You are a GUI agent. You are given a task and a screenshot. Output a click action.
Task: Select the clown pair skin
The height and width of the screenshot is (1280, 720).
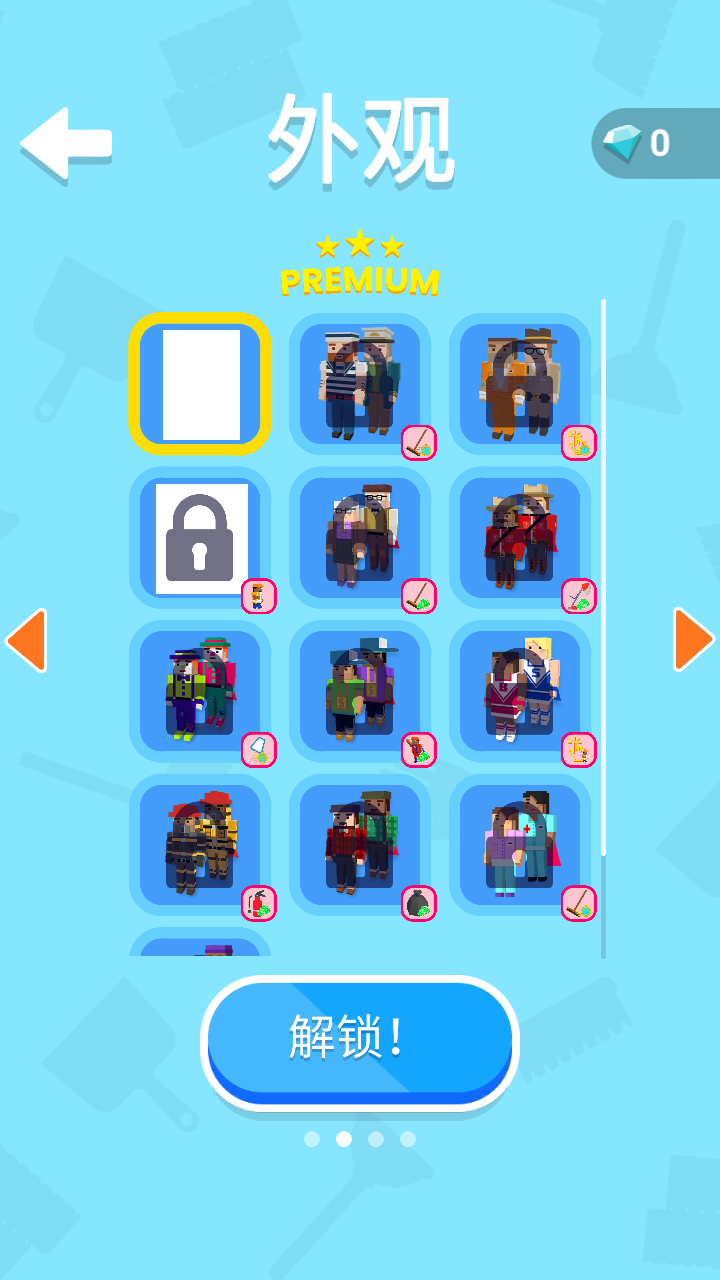tap(200, 692)
